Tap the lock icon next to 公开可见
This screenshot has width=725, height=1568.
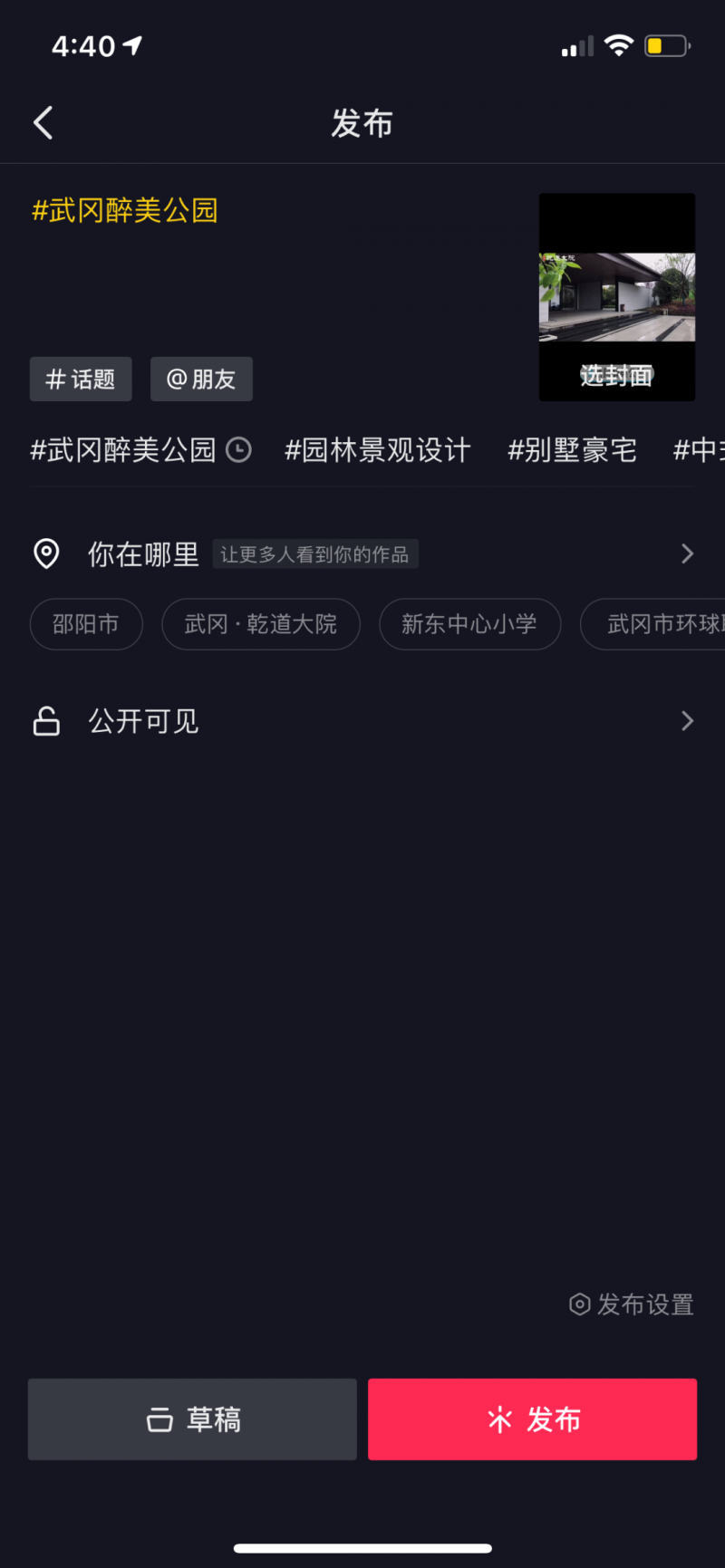46,720
